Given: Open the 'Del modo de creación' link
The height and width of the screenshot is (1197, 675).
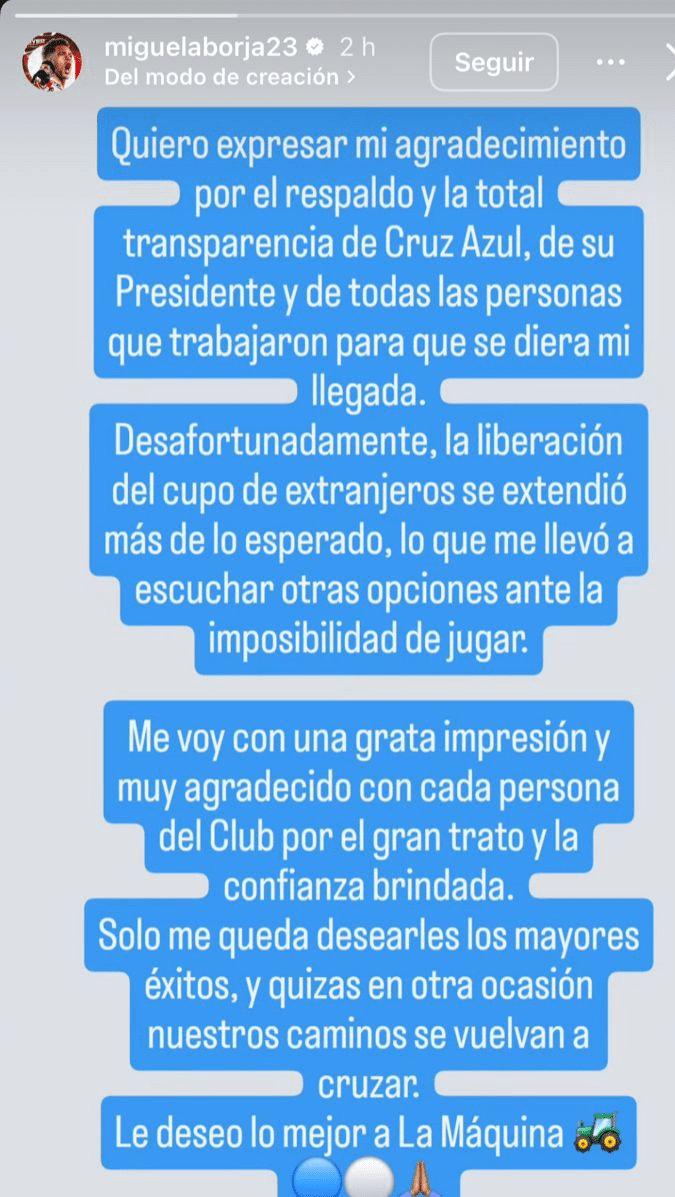Looking at the screenshot, I should pyautogui.click(x=231, y=77).
